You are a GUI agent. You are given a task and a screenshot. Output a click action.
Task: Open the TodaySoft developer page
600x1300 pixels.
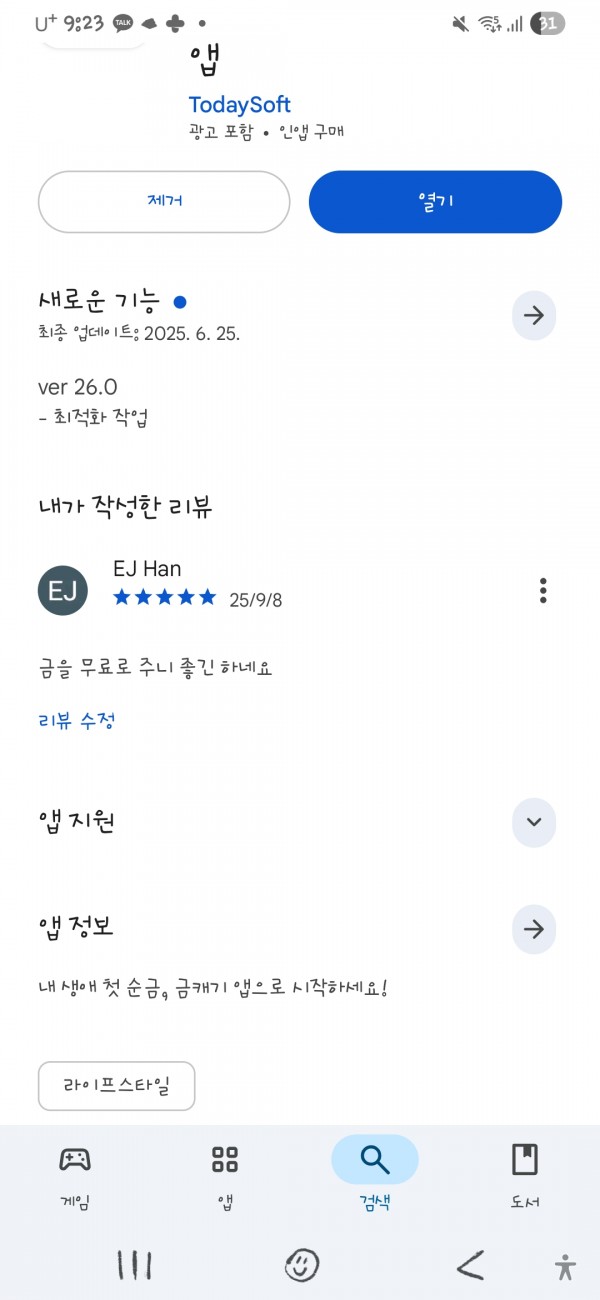(x=240, y=105)
